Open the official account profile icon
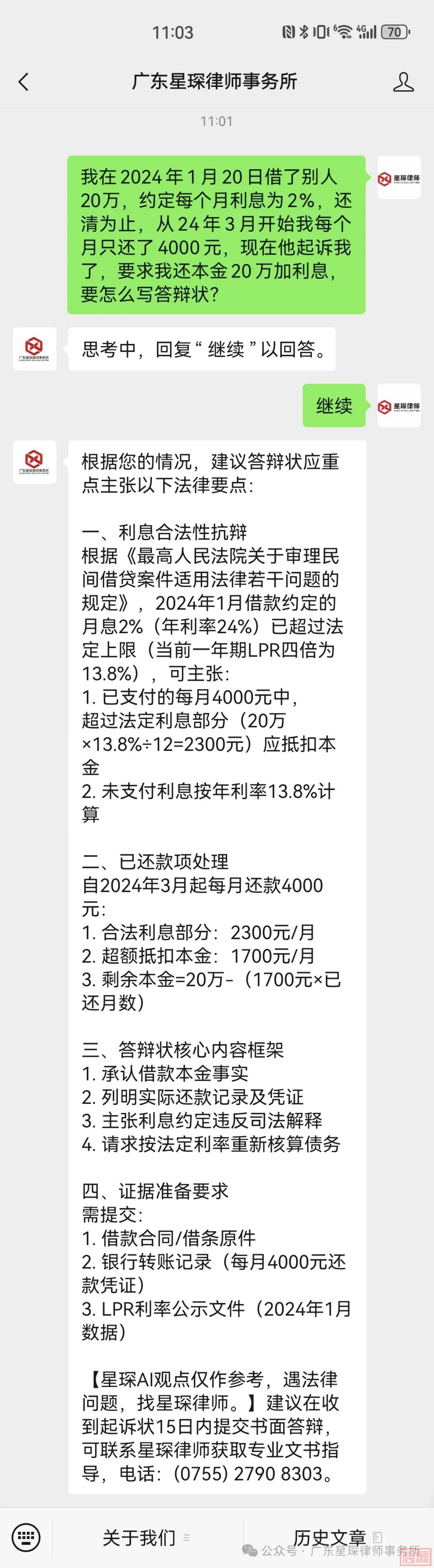 [403, 82]
